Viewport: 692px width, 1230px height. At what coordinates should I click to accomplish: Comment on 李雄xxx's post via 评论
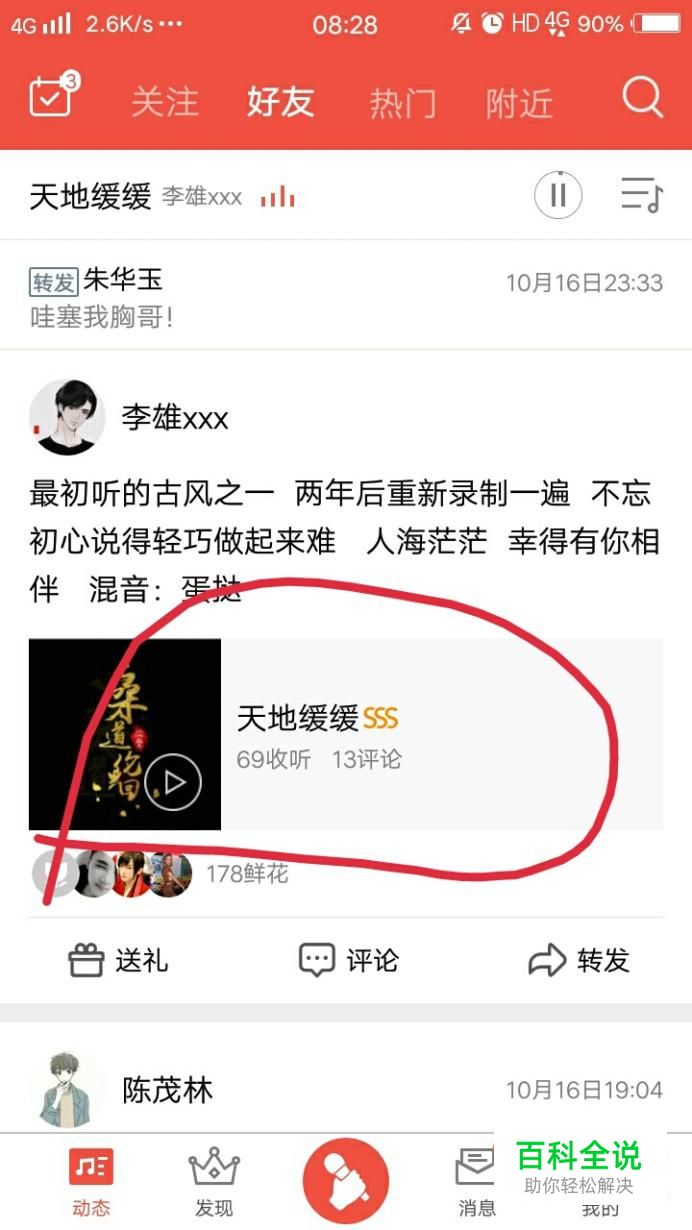348,961
